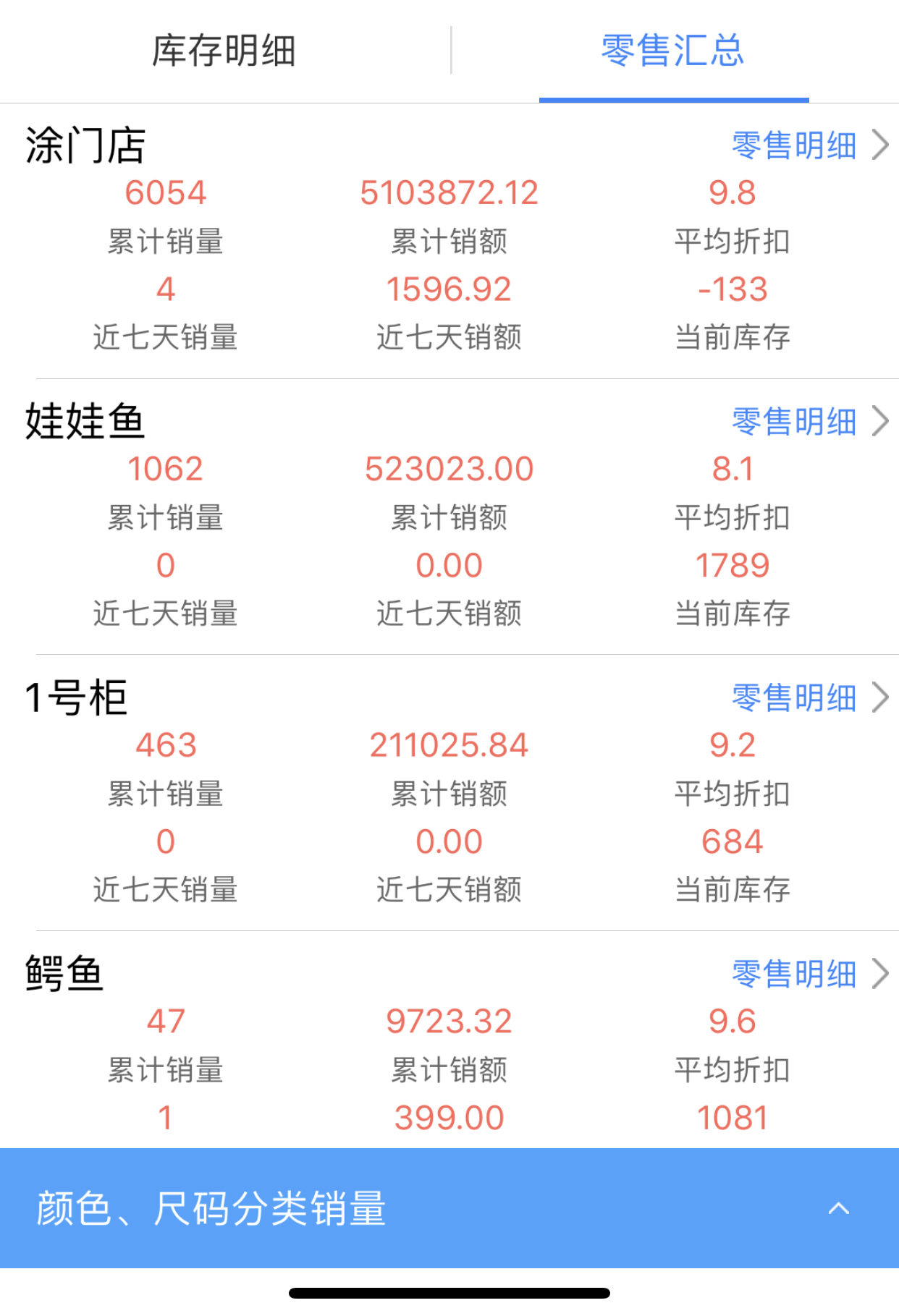Image resolution: width=899 pixels, height=1316 pixels.
Task: Switch to the 库存明细 tab
Action: (224, 51)
